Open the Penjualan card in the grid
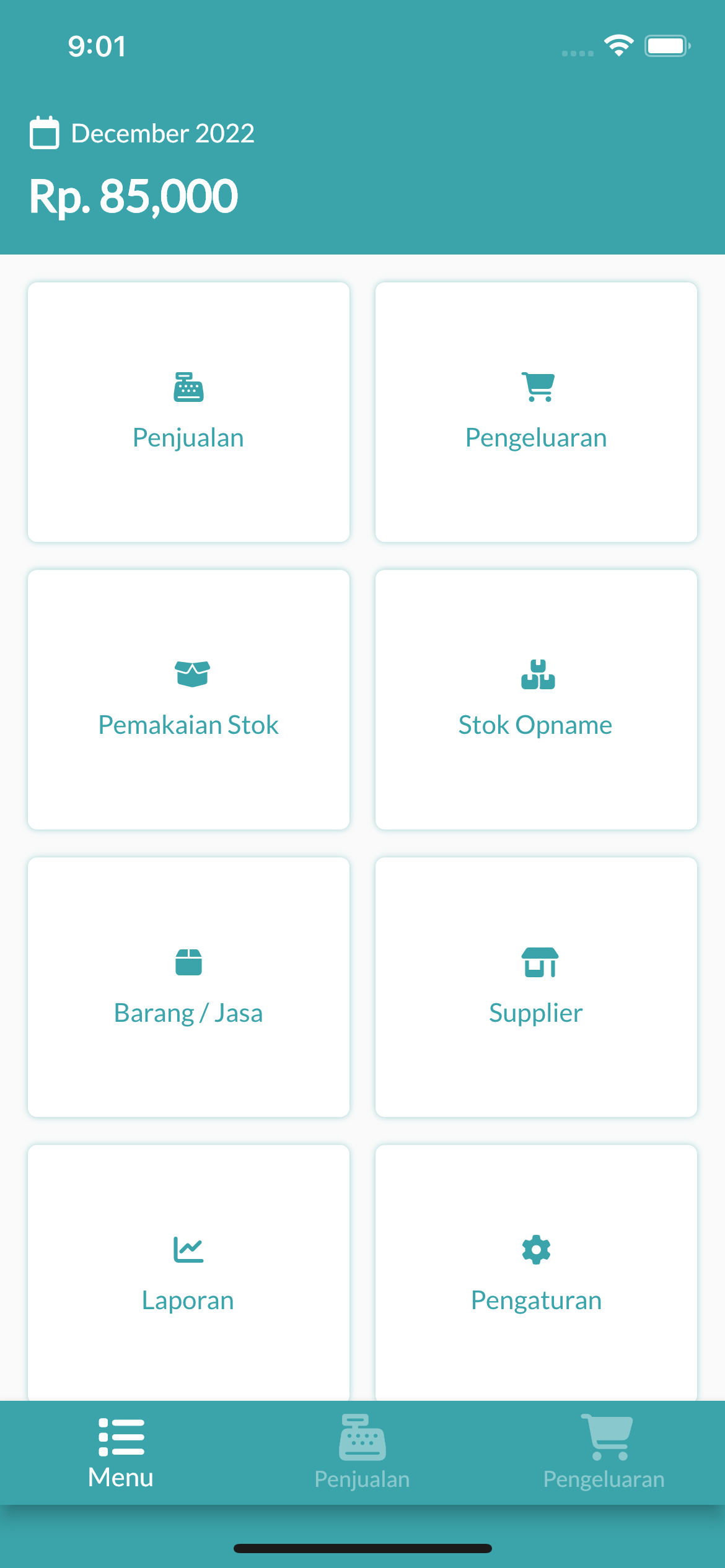Image resolution: width=725 pixels, height=1568 pixels. pyautogui.click(x=188, y=412)
